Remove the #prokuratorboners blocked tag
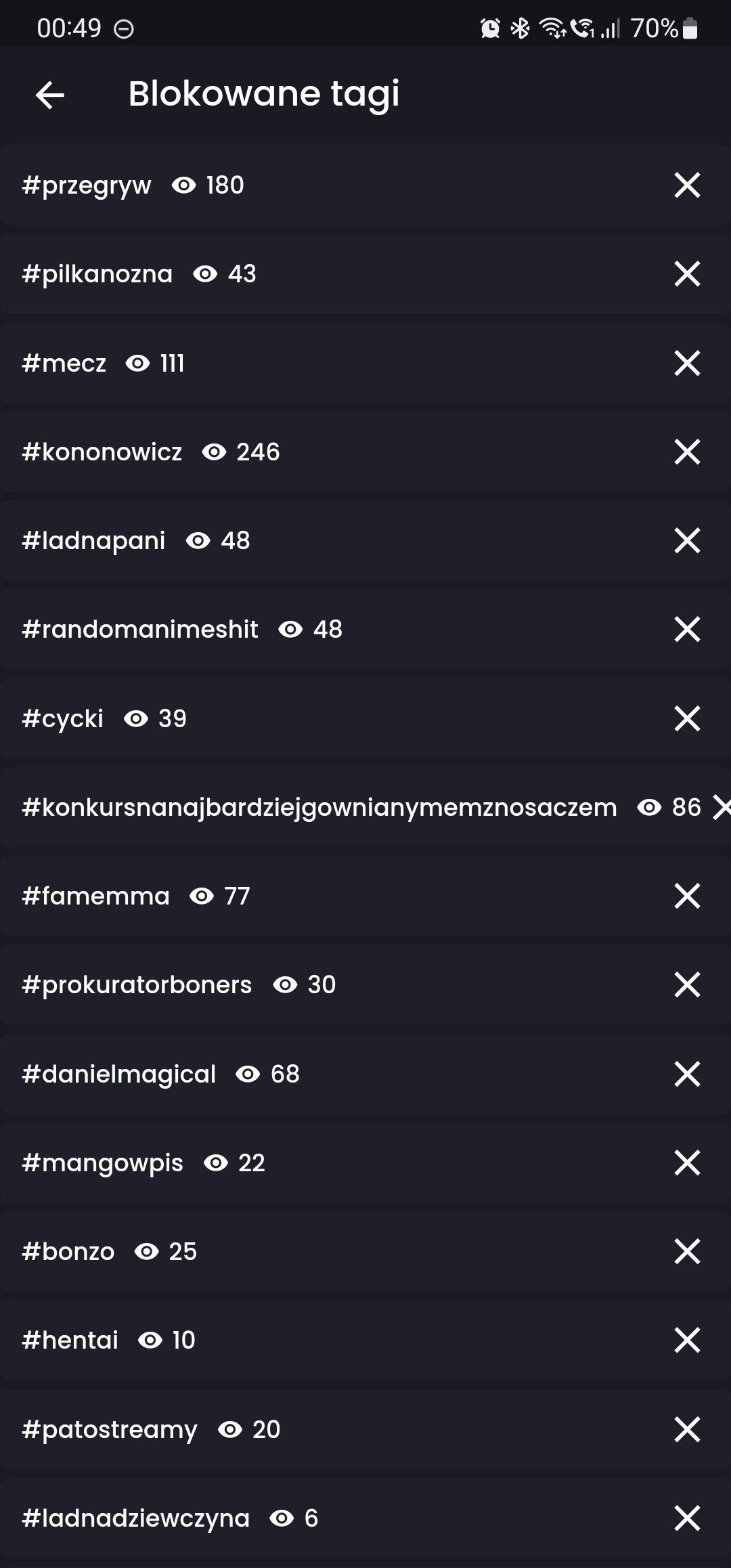Screen dimensions: 731x1568 [687, 984]
